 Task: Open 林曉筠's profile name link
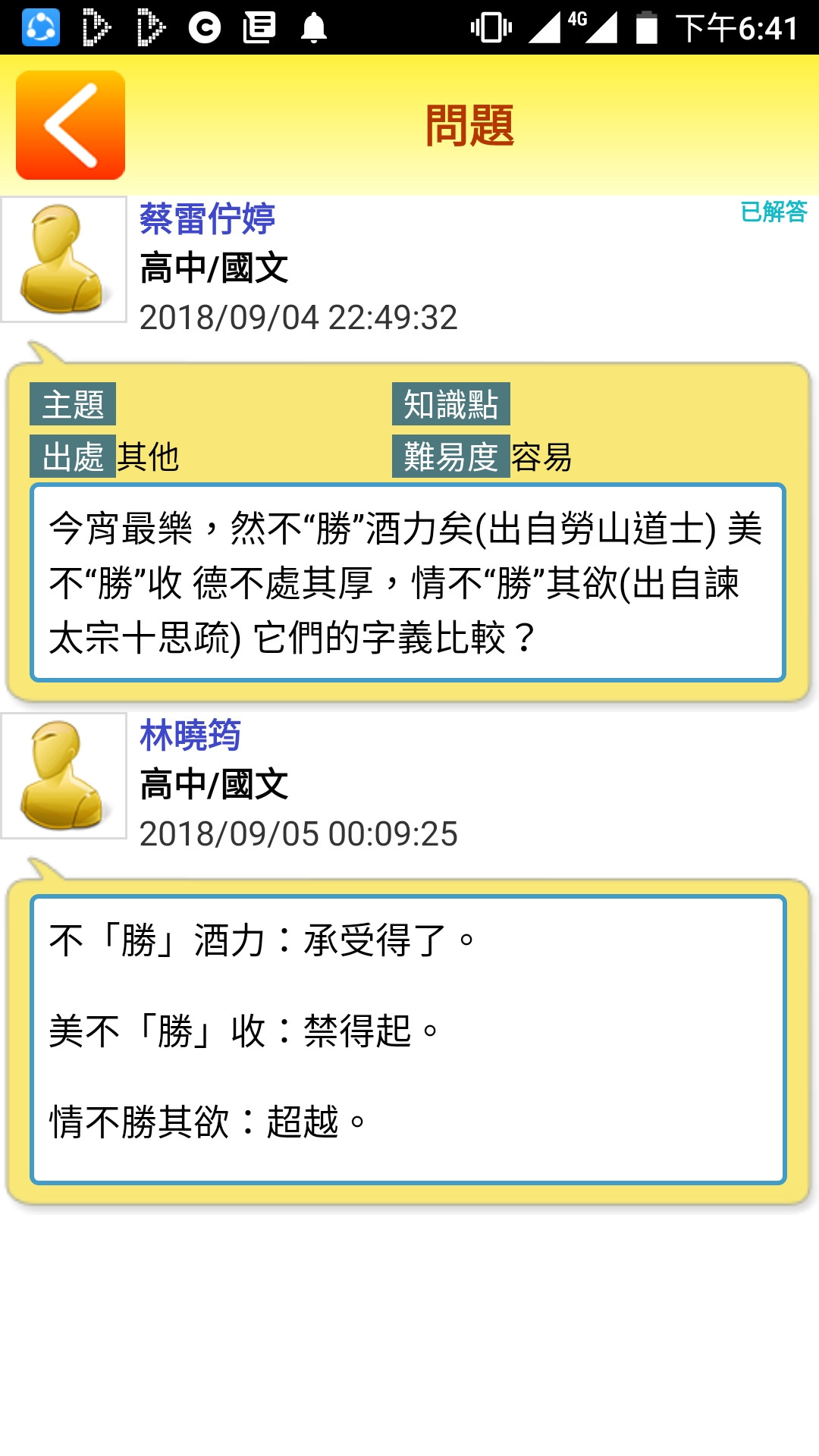click(x=190, y=735)
